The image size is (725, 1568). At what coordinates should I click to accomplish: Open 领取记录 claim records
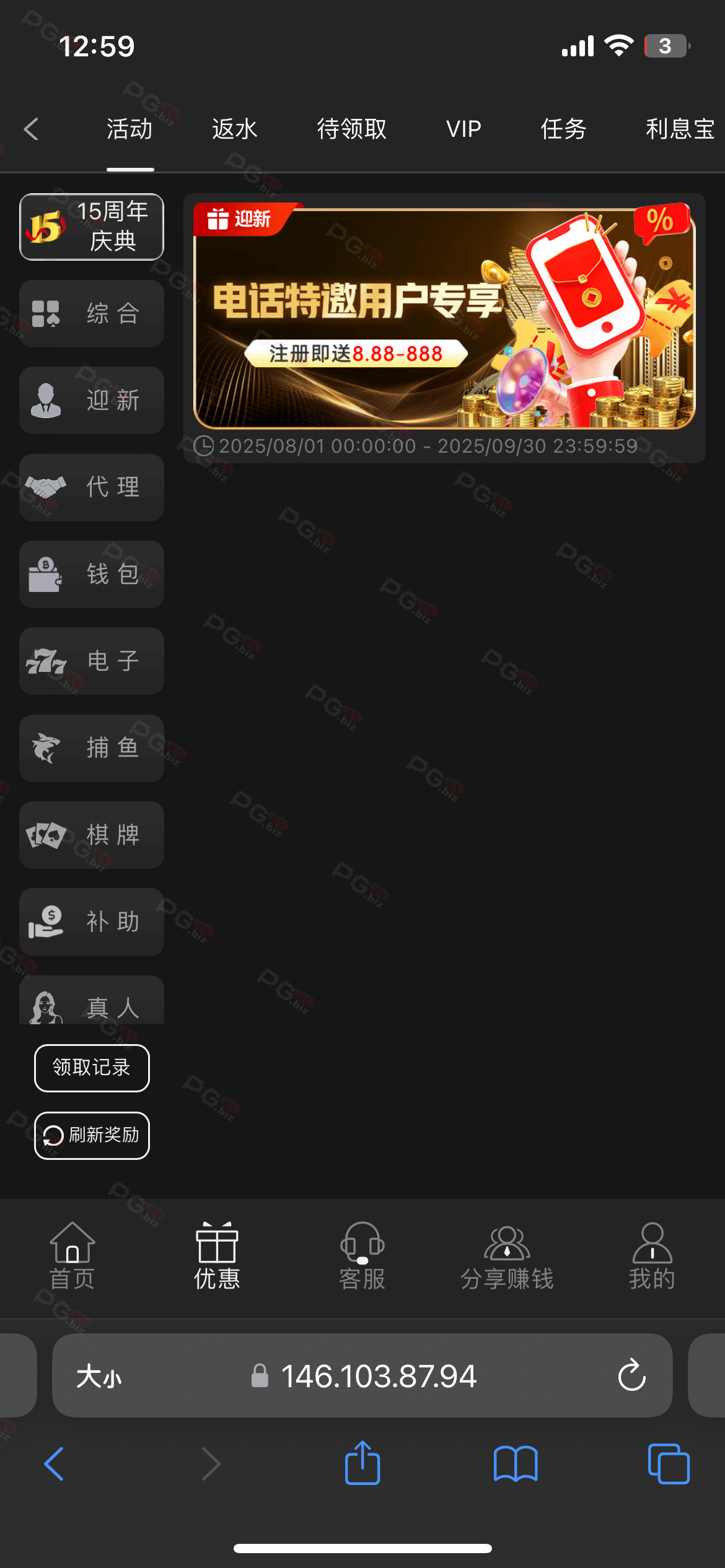92,1068
